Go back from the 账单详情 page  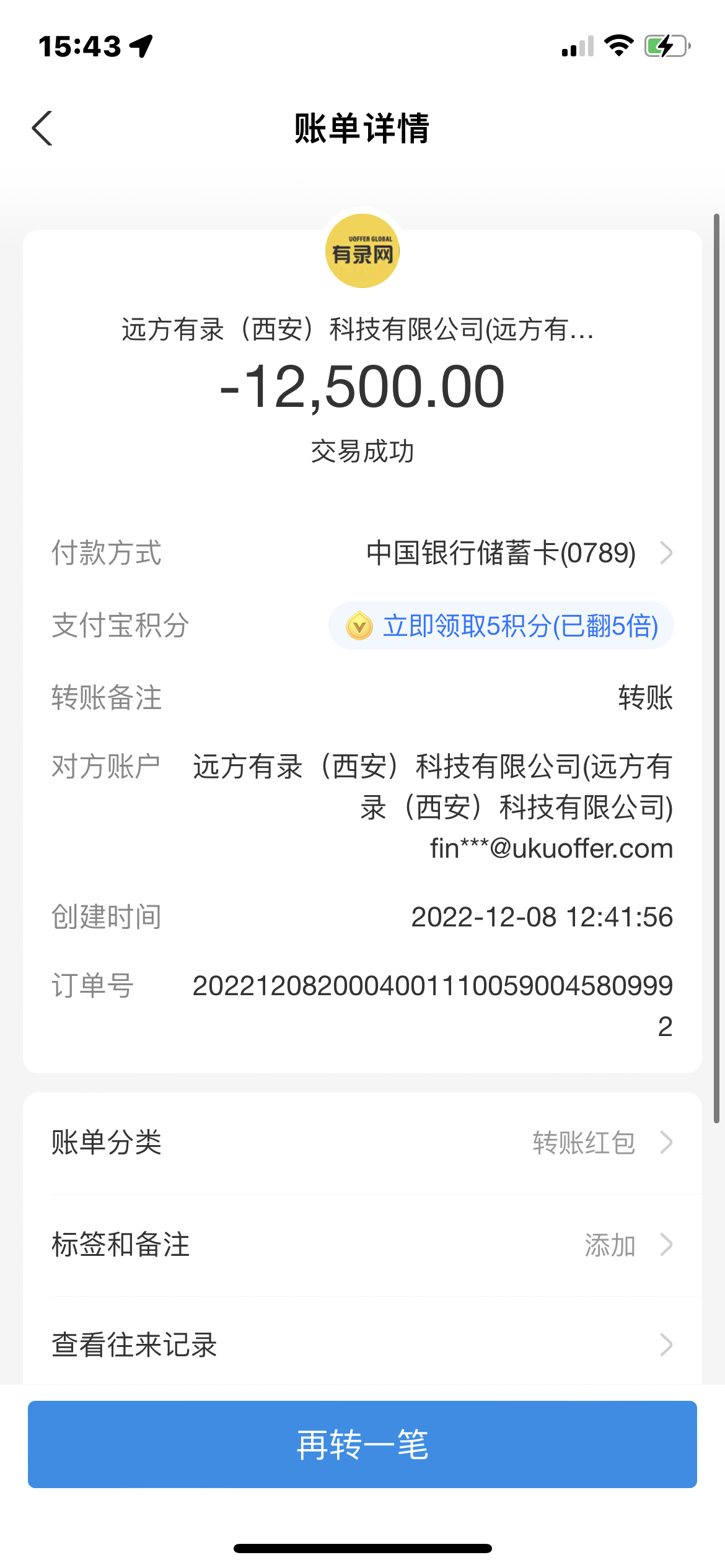point(42,128)
